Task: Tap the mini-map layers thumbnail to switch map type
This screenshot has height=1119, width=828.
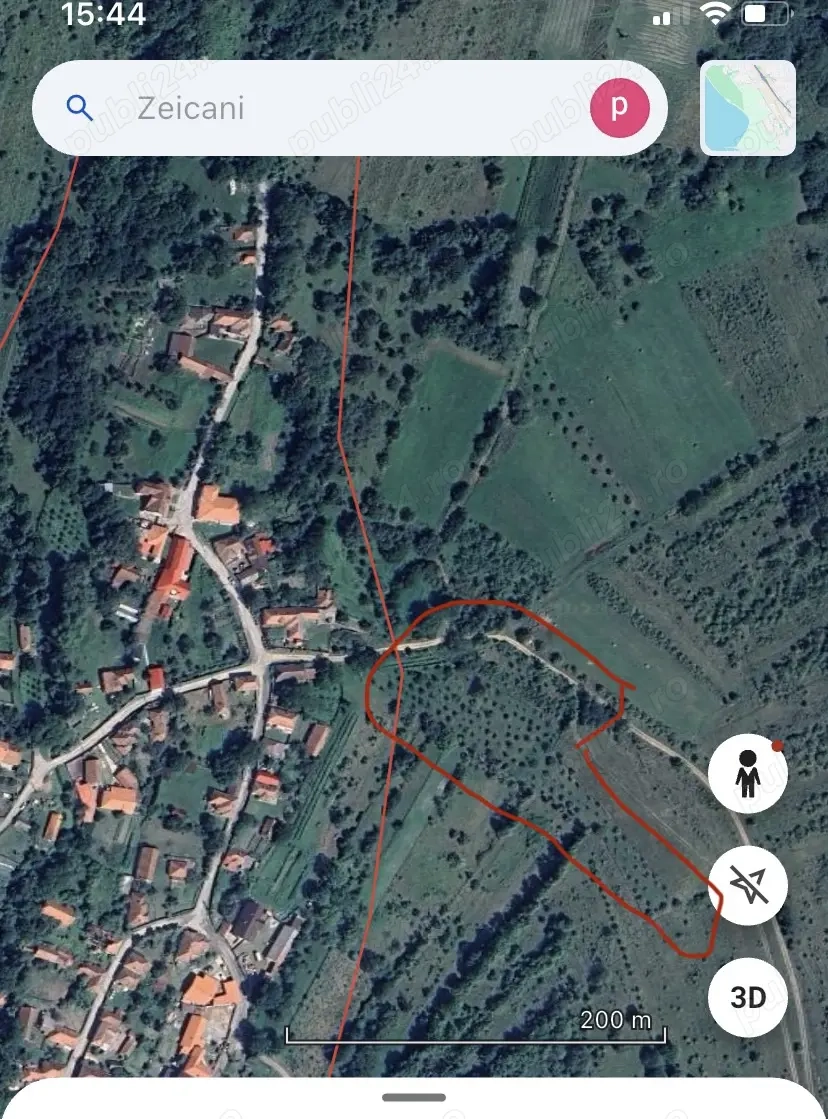Action: coord(747,107)
